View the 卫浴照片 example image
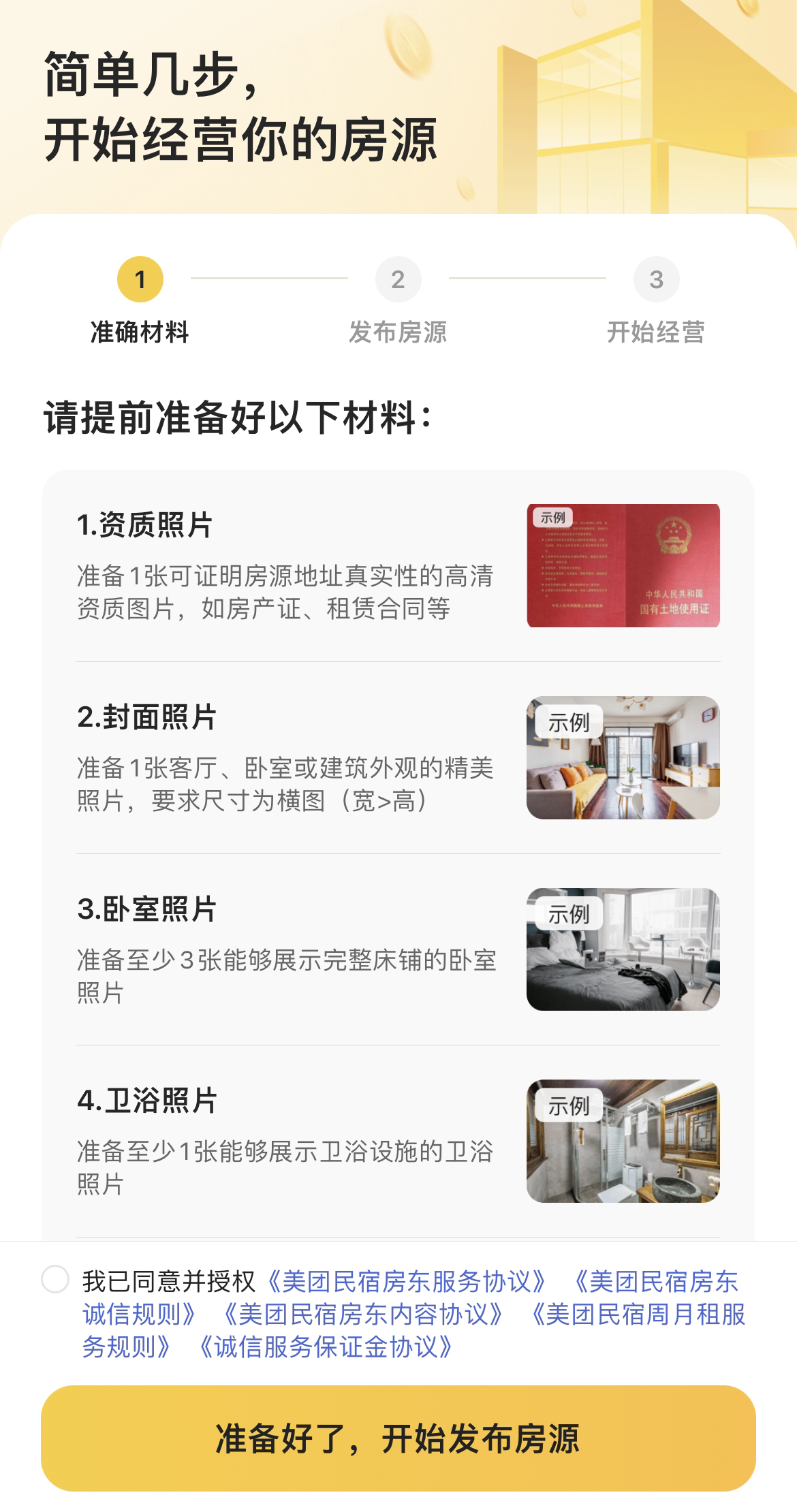Image resolution: width=797 pixels, height=1512 pixels. click(623, 1141)
